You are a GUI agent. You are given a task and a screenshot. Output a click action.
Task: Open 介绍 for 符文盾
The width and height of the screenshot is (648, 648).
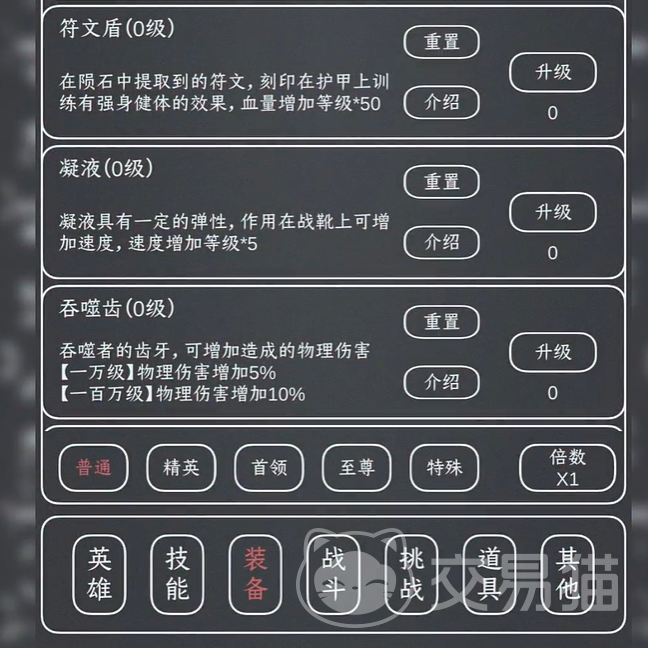[441, 102]
